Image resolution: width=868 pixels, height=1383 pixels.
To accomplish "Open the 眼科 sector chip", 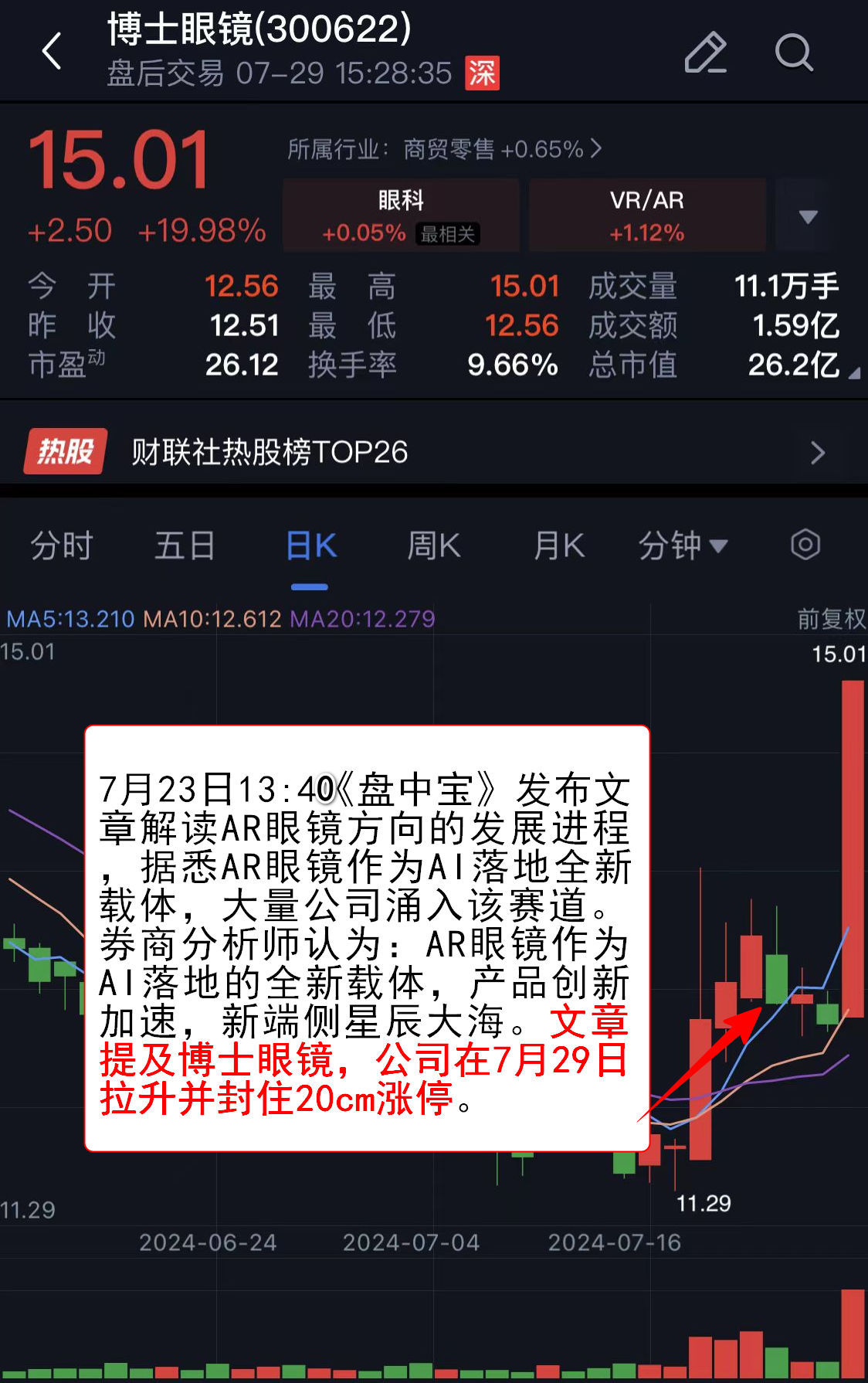I will pos(401,216).
